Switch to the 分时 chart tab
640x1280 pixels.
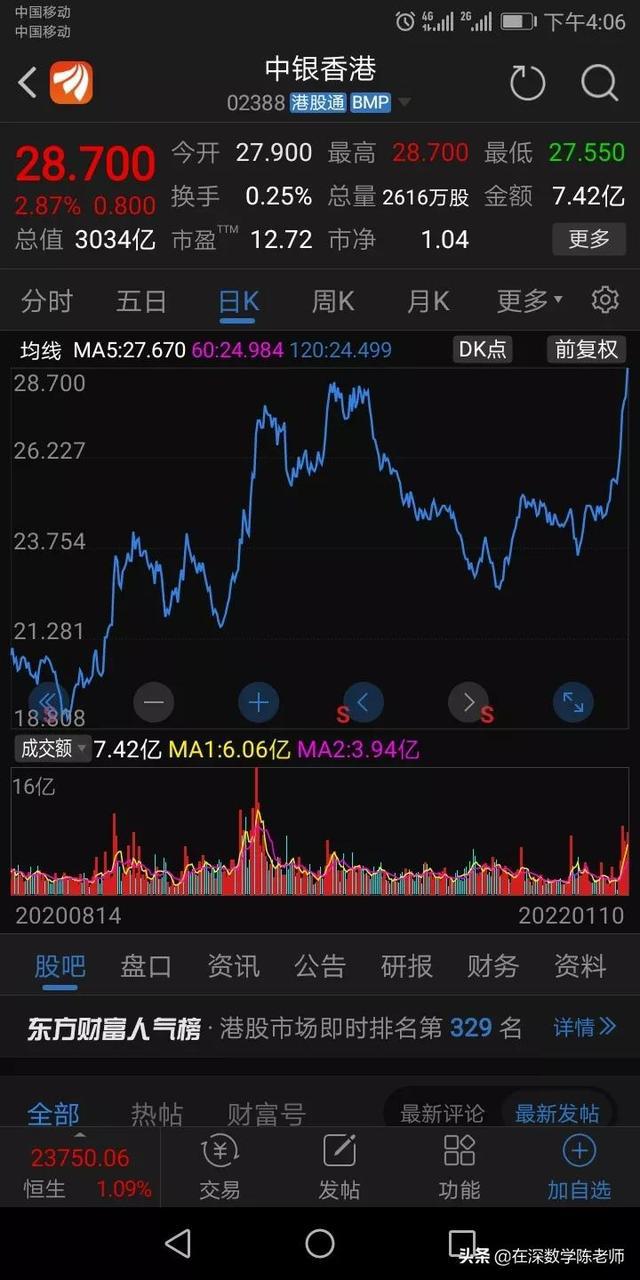(x=47, y=300)
